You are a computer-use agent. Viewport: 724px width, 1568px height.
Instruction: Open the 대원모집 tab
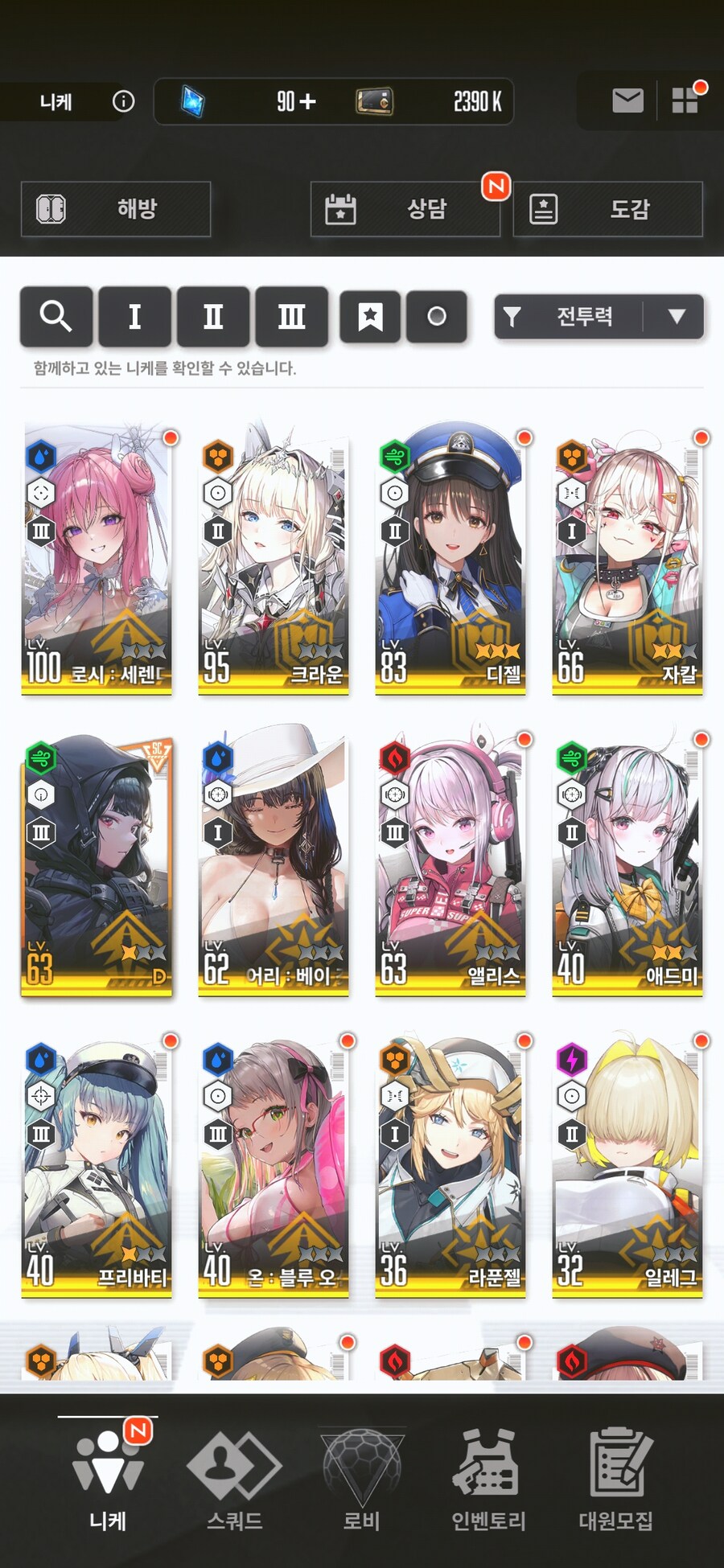616,1480
